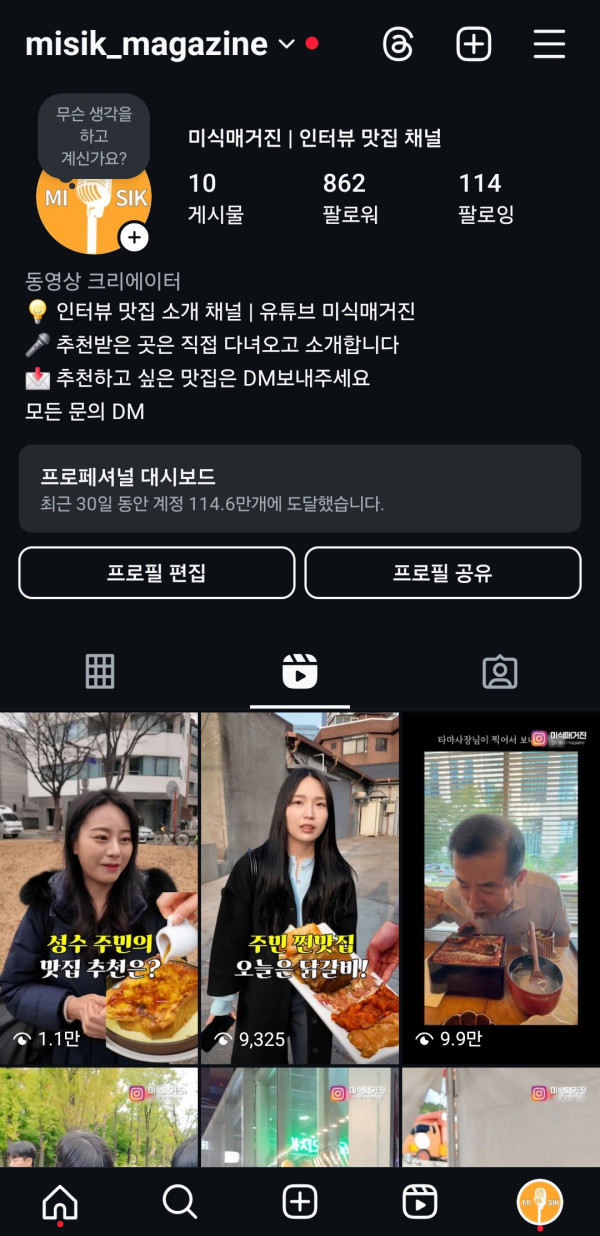600x1236 pixels.
Task: Add a story via profile picture plus badge
Action: point(134,238)
